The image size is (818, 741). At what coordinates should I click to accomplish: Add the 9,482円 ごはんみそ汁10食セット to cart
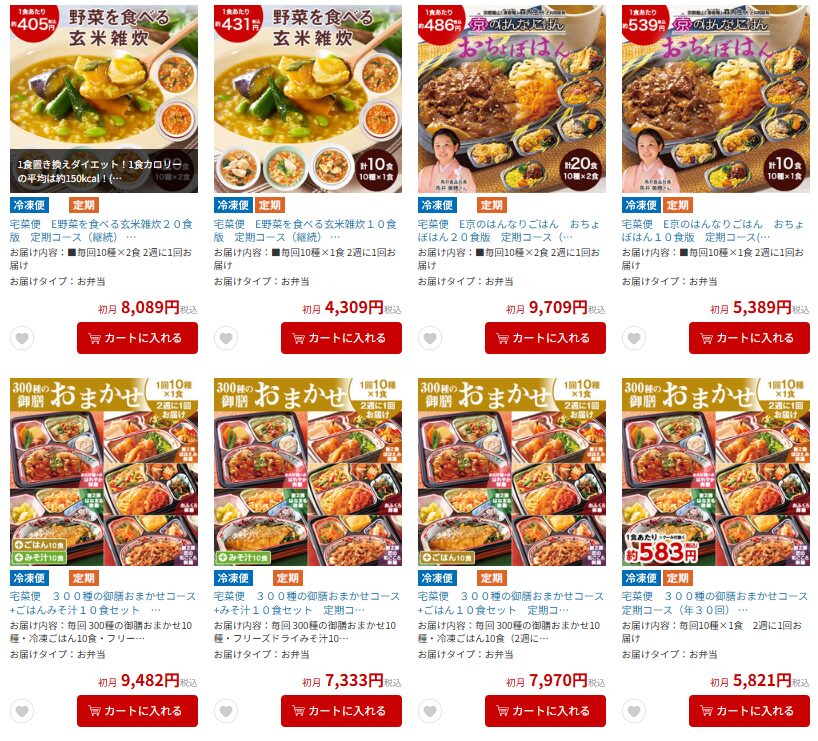point(137,711)
